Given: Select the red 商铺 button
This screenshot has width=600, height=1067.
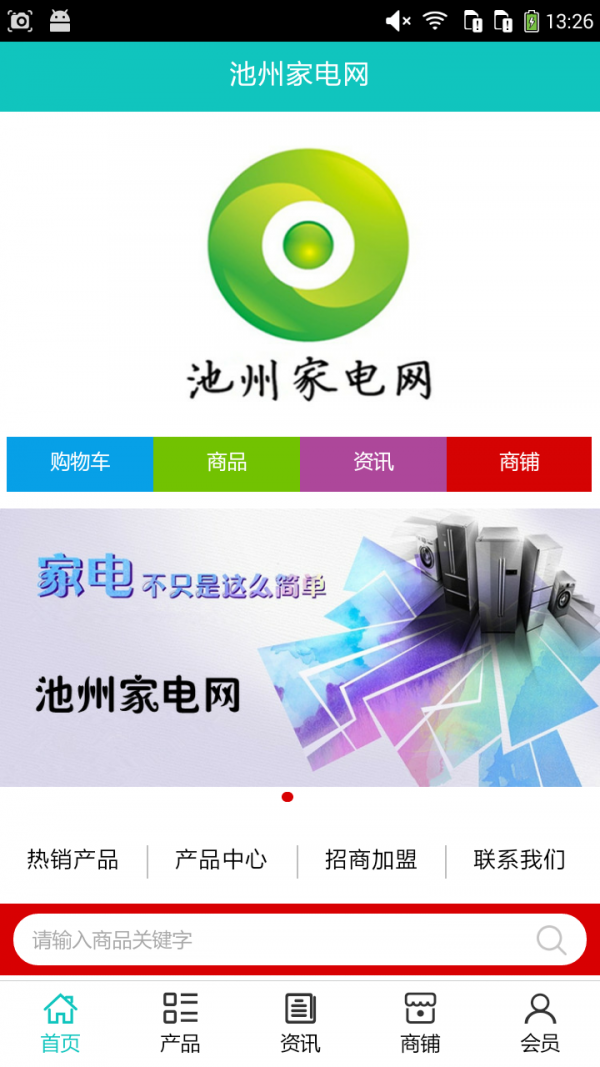Looking at the screenshot, I should click(519, 463).
